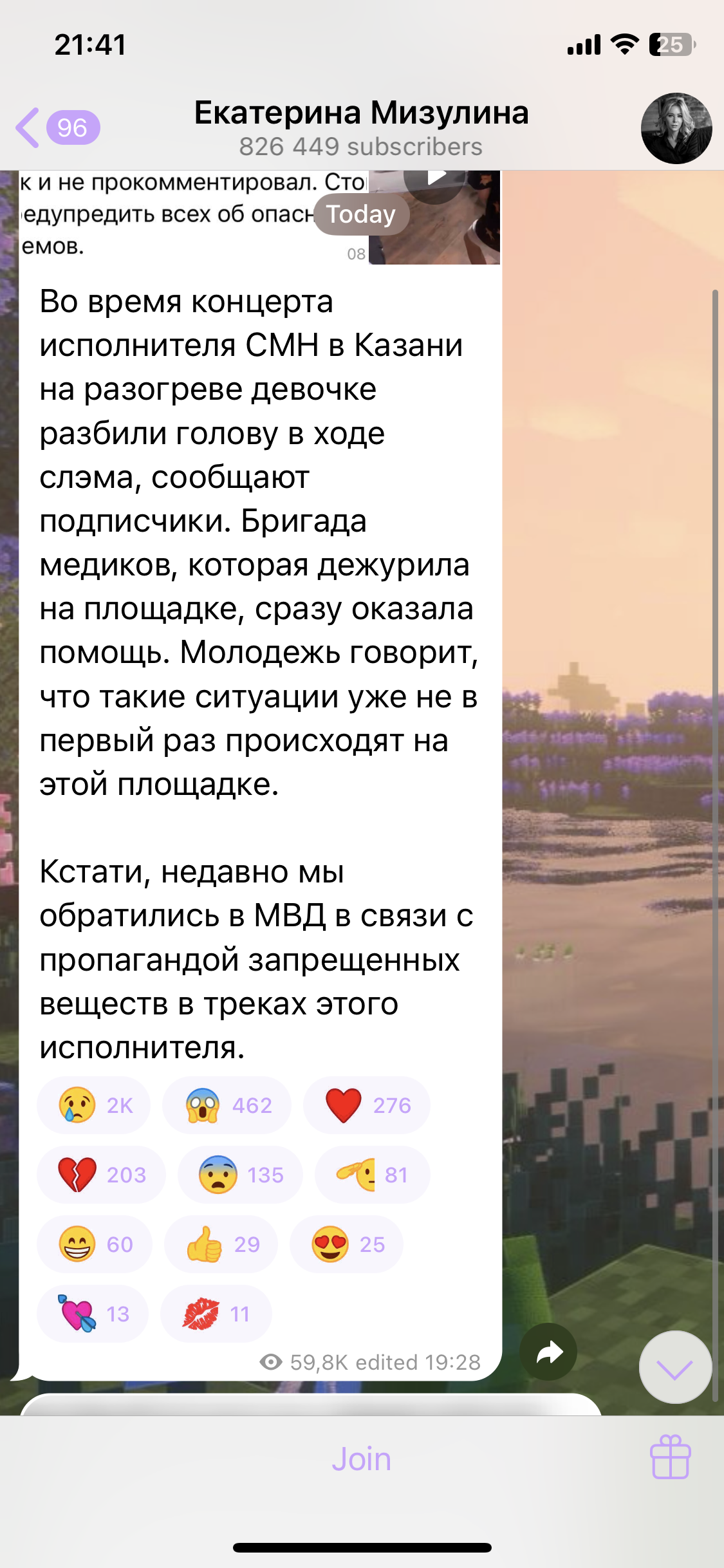This screenshot has height=1568, width=724.
Task: React with fearful face (135)
Action: point(240,1175)
